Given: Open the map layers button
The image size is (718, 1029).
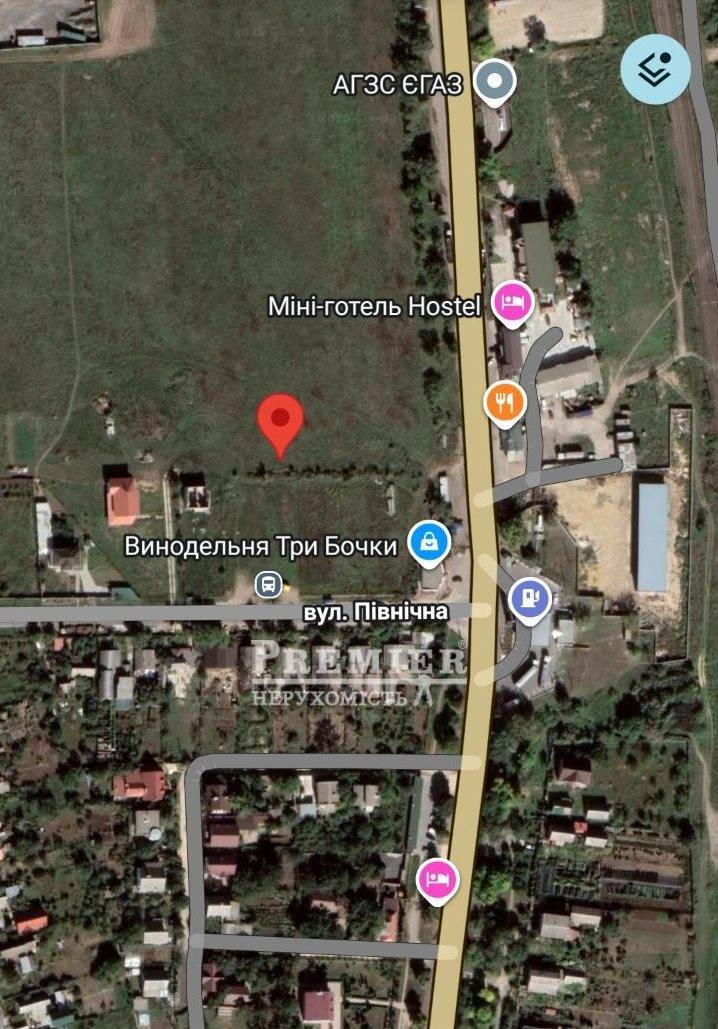Looking at the screenshot, I should (x=655, y=69).
